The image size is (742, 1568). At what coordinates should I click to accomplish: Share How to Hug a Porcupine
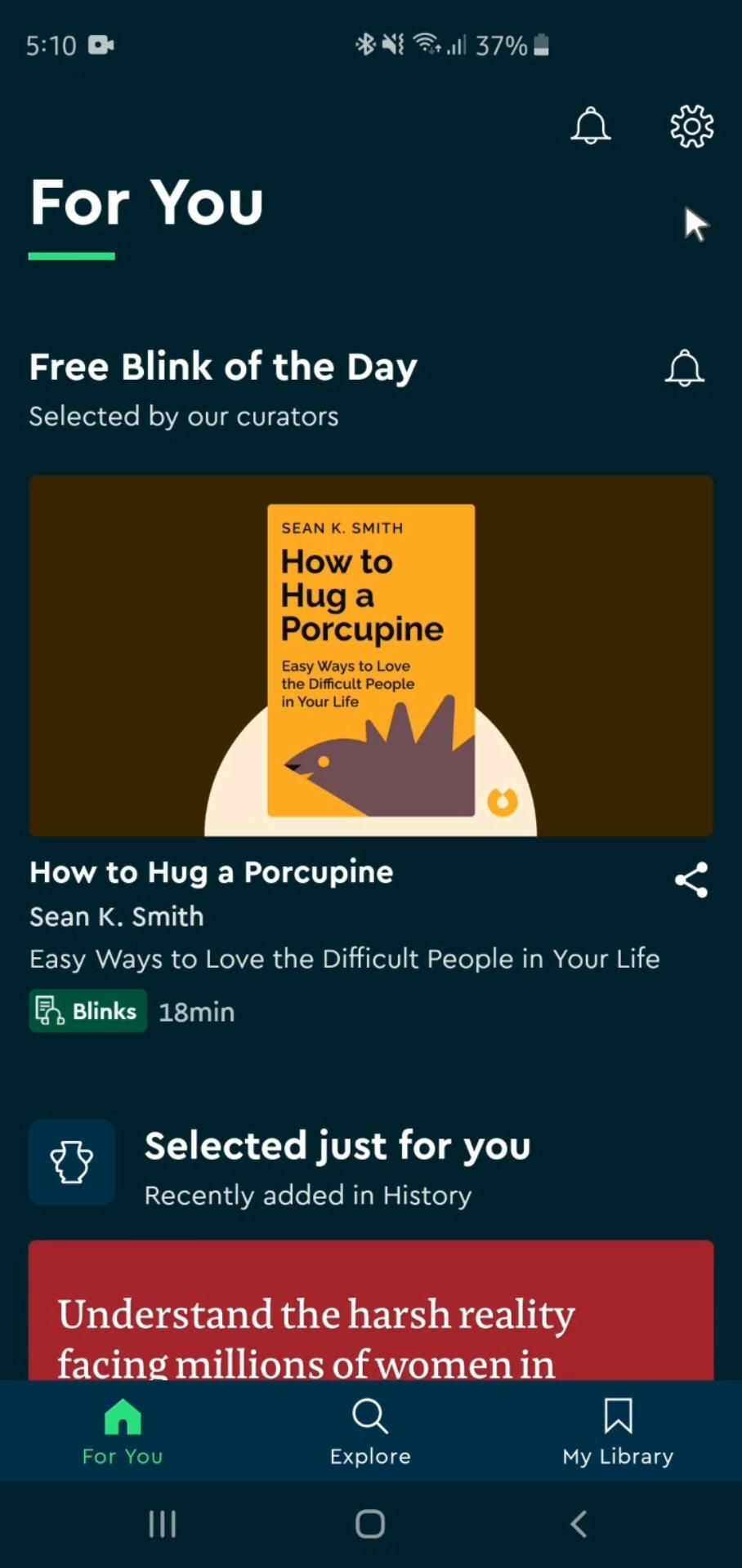(x=691, y=880)
